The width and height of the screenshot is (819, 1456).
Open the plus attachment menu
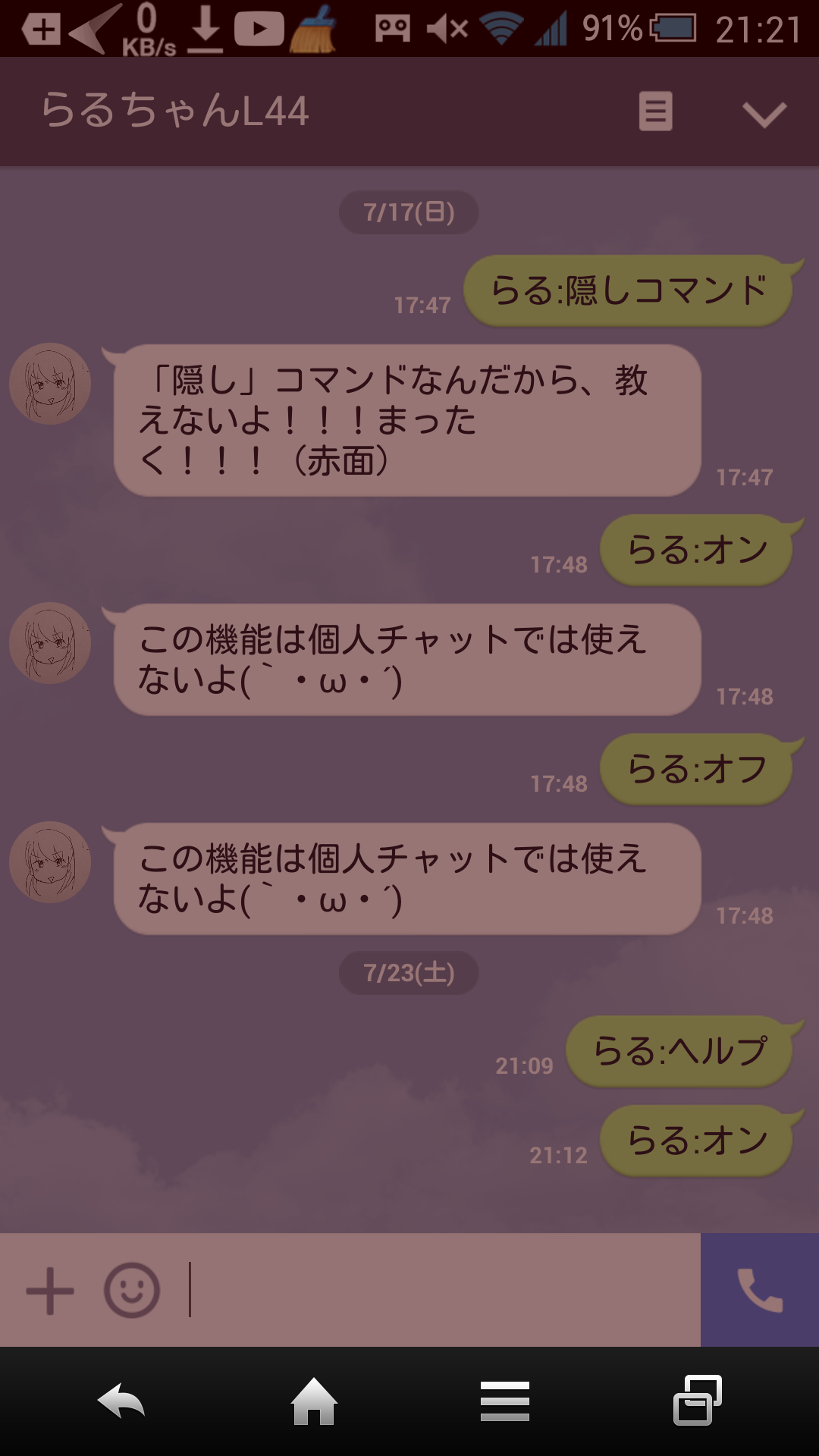pyautogui.click(x=50, y=1290)
